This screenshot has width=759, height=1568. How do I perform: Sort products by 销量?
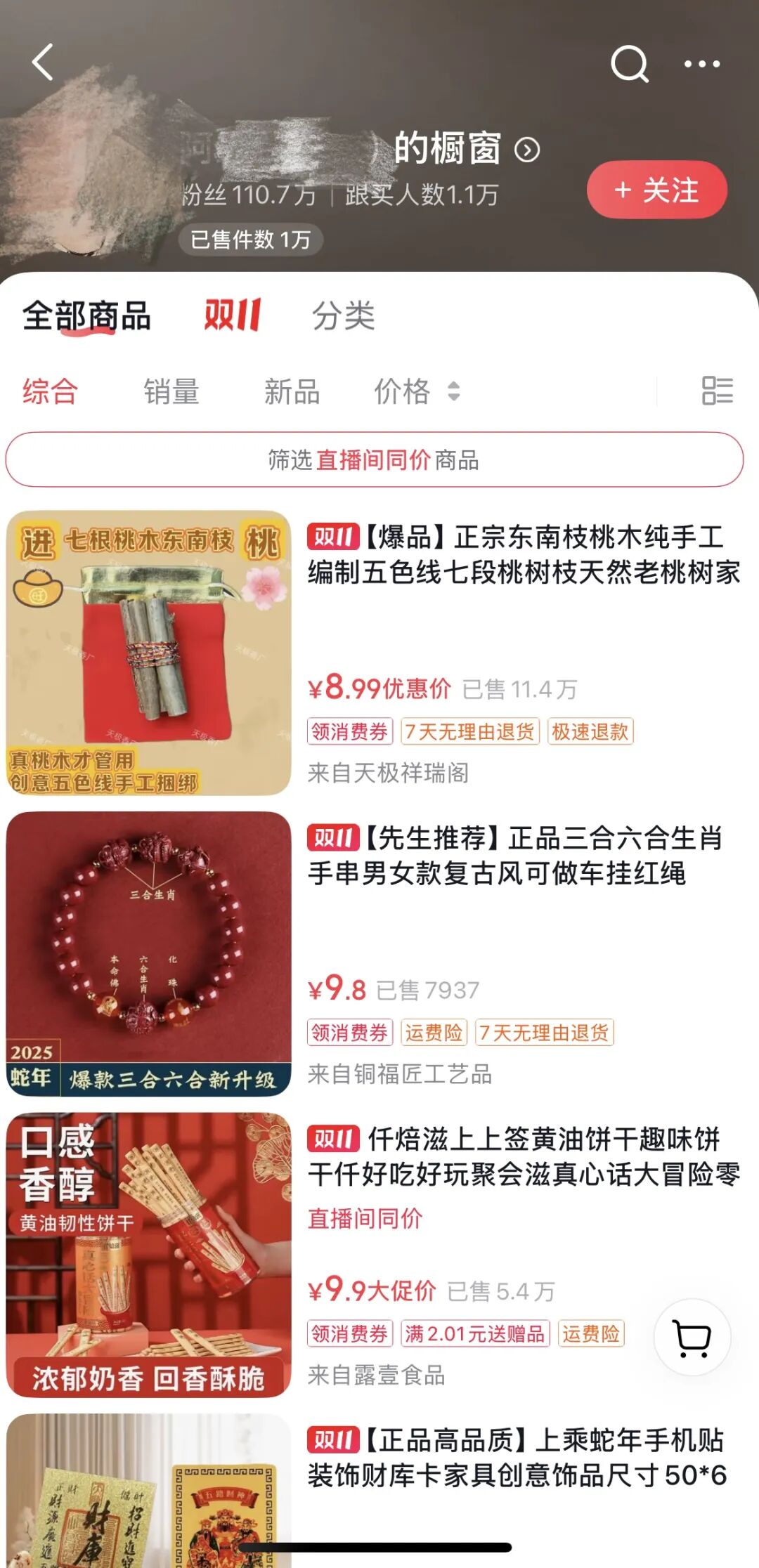pyautogui.click(x=171, y=391)
